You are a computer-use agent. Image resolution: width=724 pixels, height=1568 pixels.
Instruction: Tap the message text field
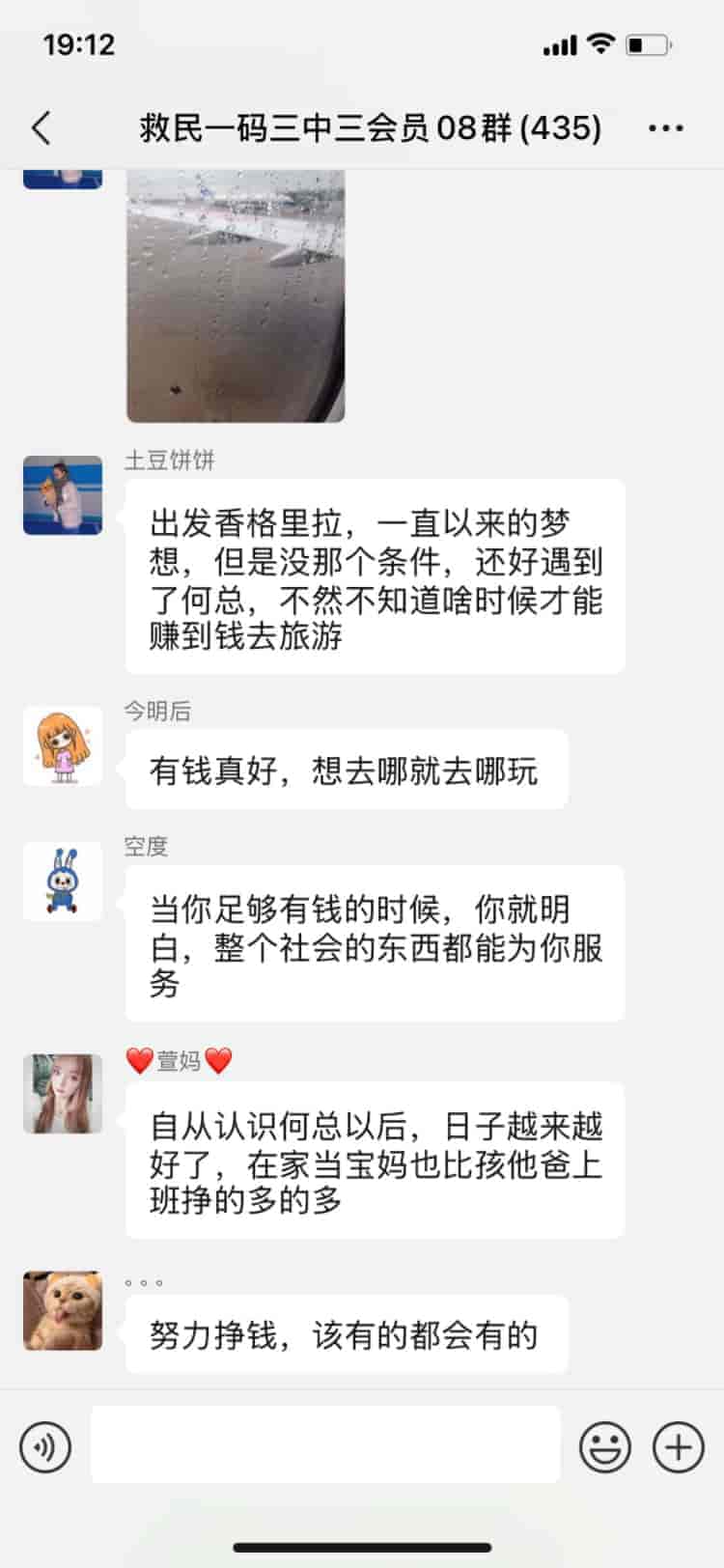click(x=325, y=1444)
